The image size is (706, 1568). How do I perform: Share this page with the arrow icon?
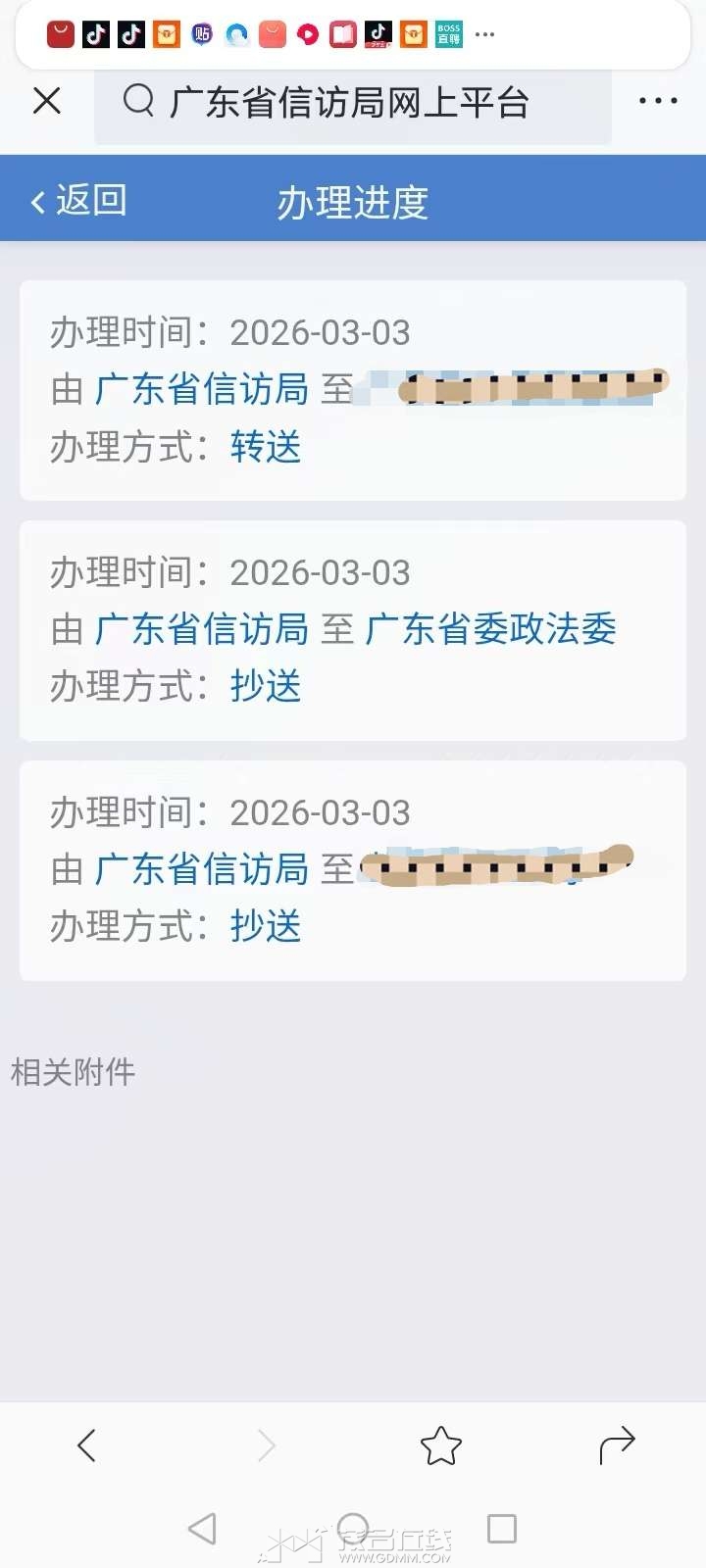(x=617, y=1445)
